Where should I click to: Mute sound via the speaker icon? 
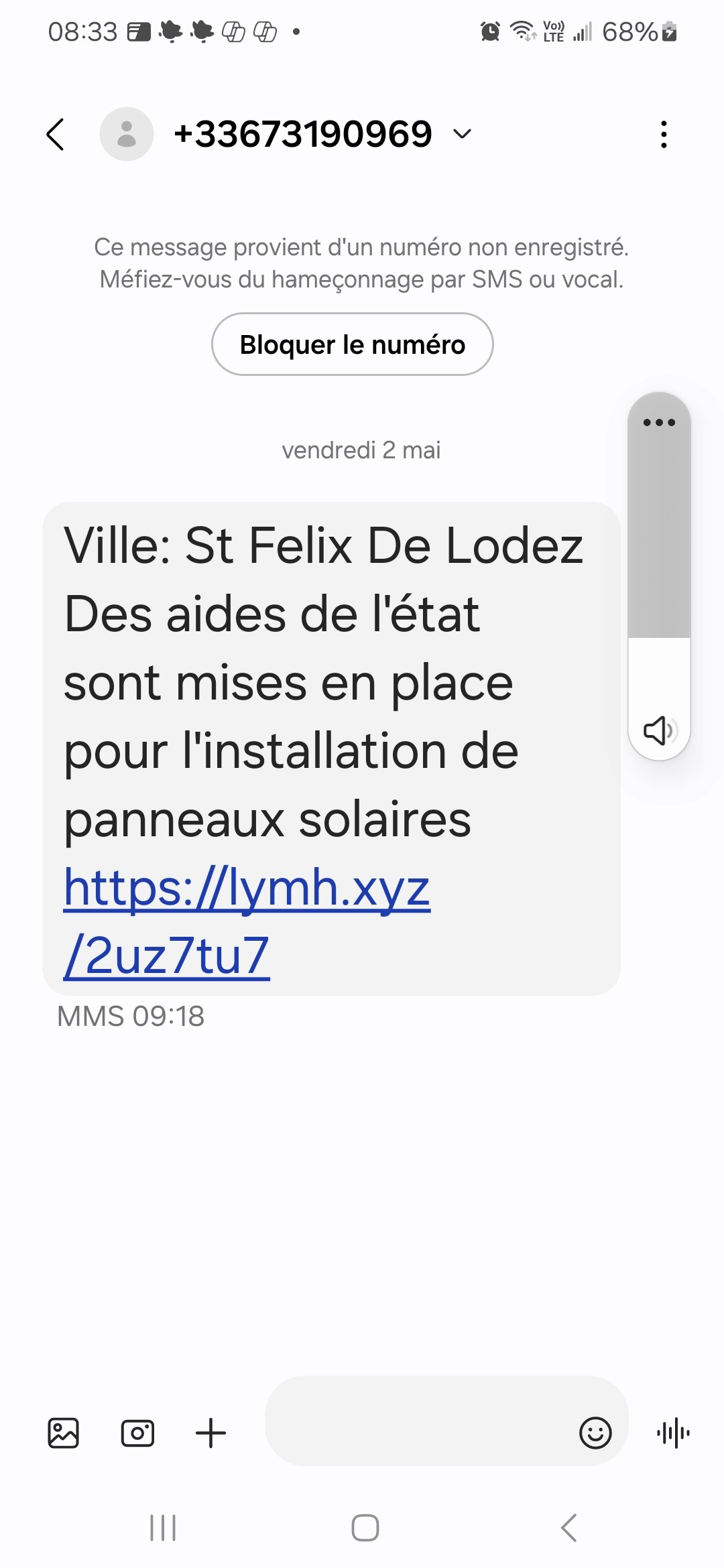pos(660,730)
